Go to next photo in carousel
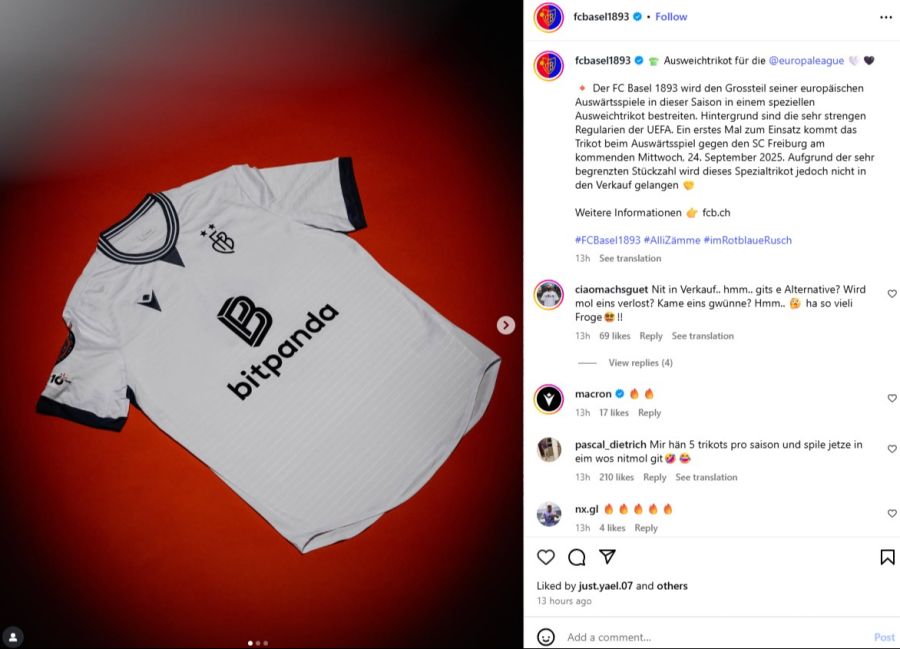Viewport: 900px width, 649px height. click(506, 325)
